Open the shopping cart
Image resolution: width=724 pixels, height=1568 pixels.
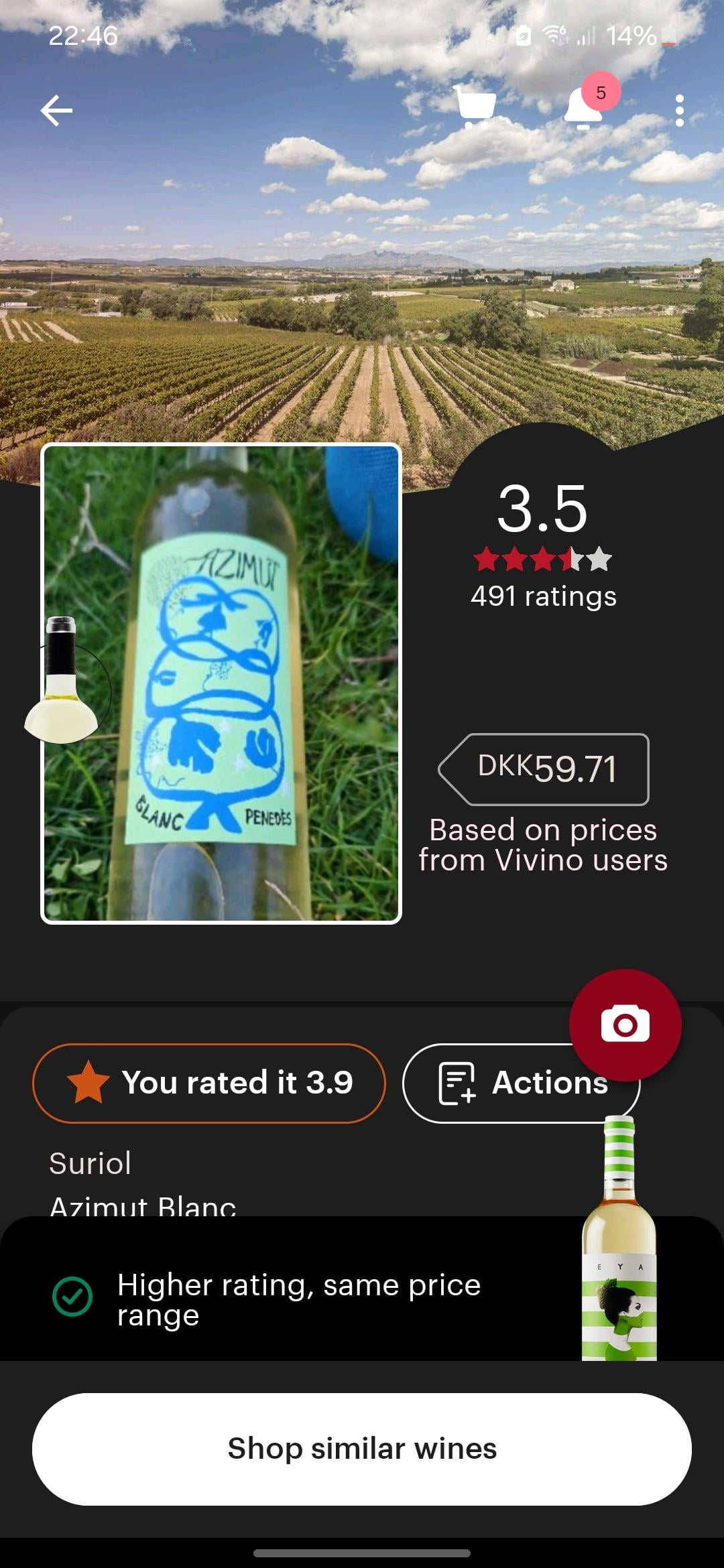point(475,107)
